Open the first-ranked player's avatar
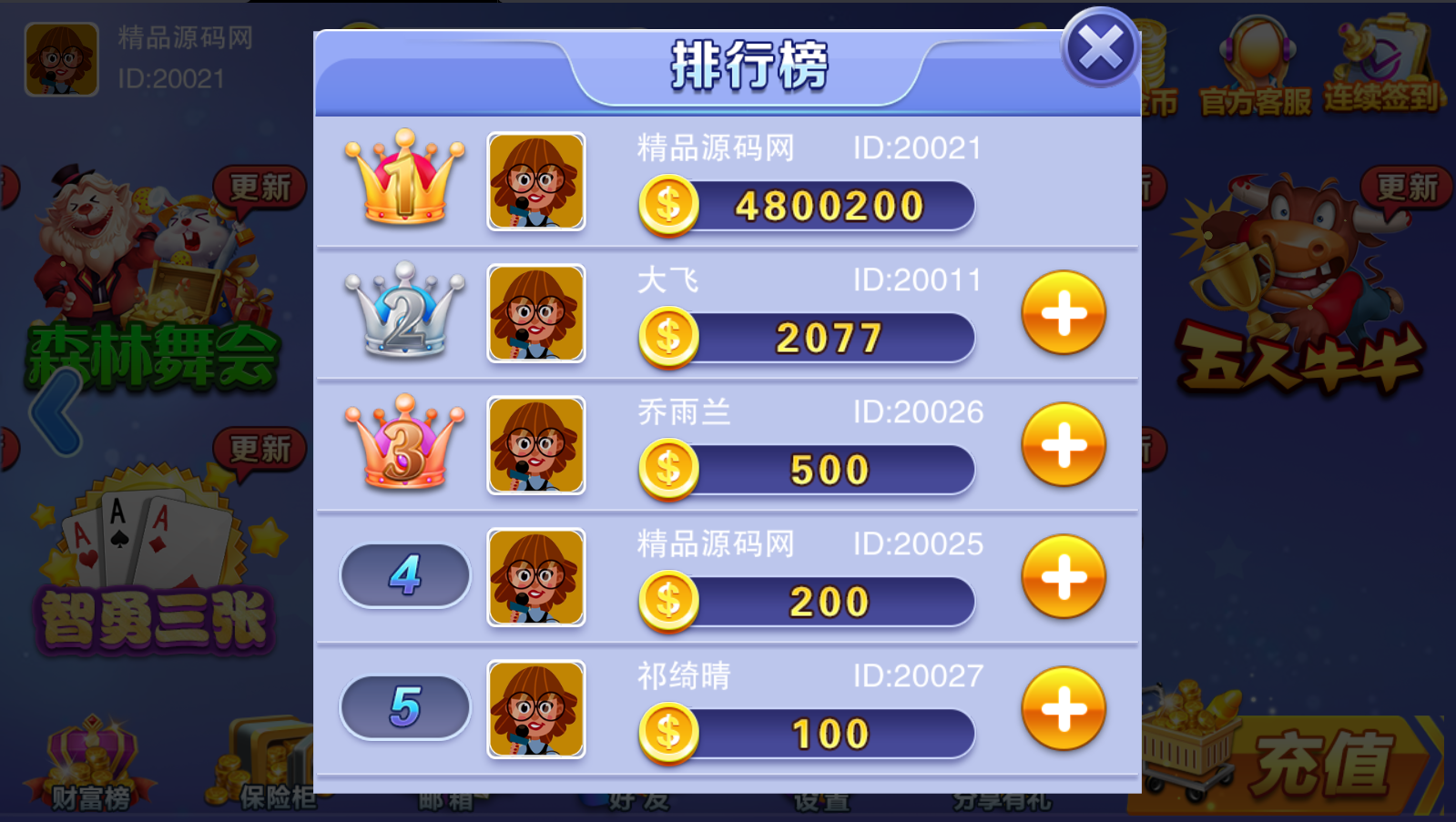This screenshot has width=1456, height=822. click(x=536, y=181)
